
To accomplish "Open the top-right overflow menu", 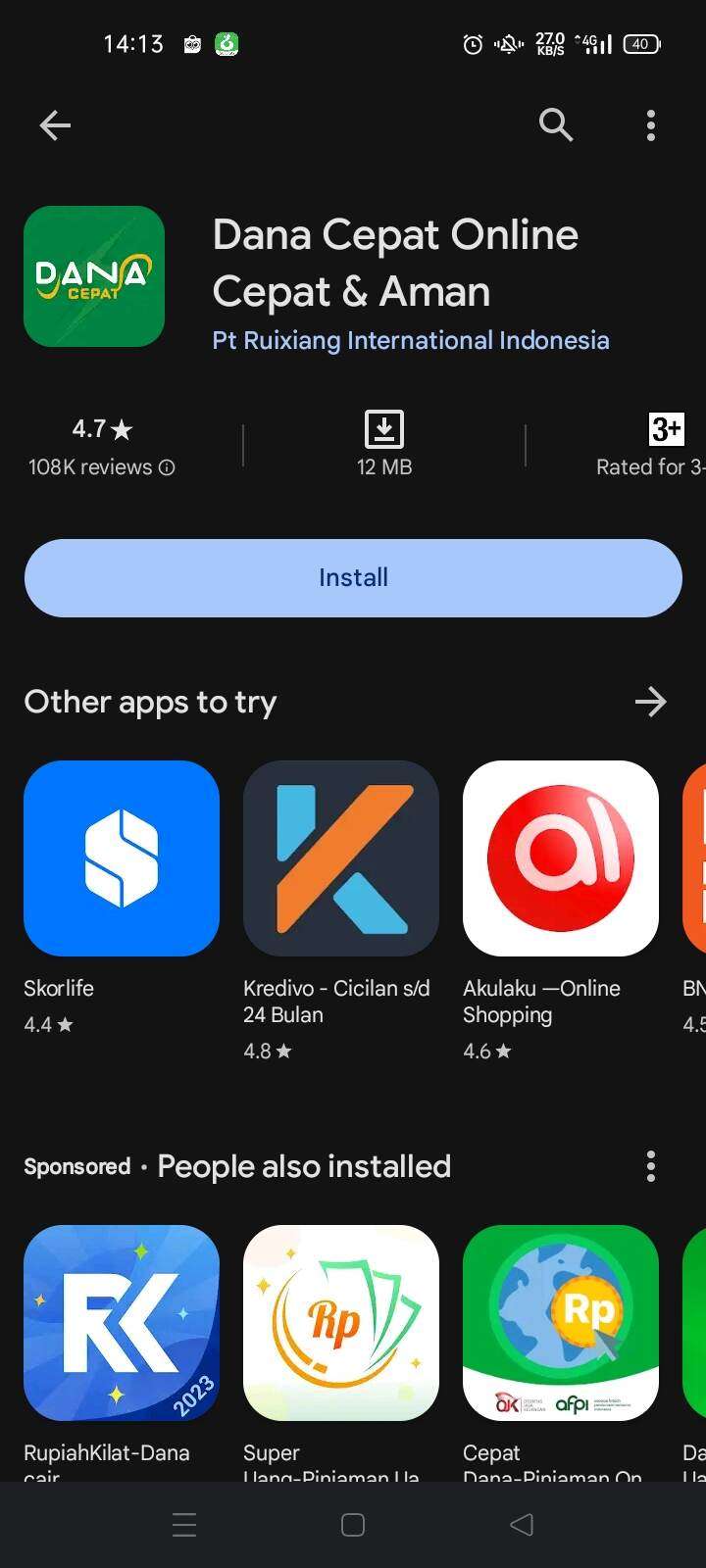I will tap(651, 125).
